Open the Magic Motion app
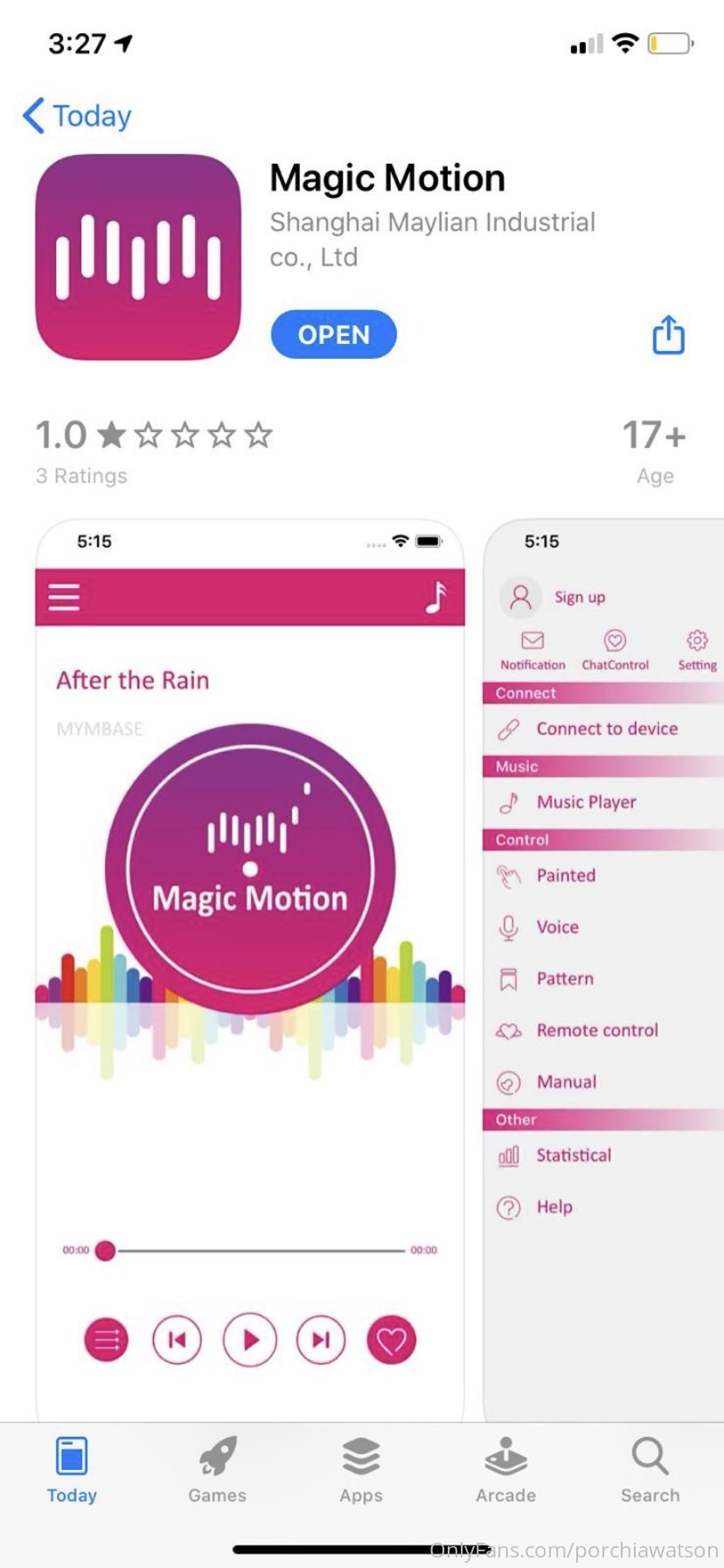Viewport: 724px width, 1568px height. (x=333, y=334)
